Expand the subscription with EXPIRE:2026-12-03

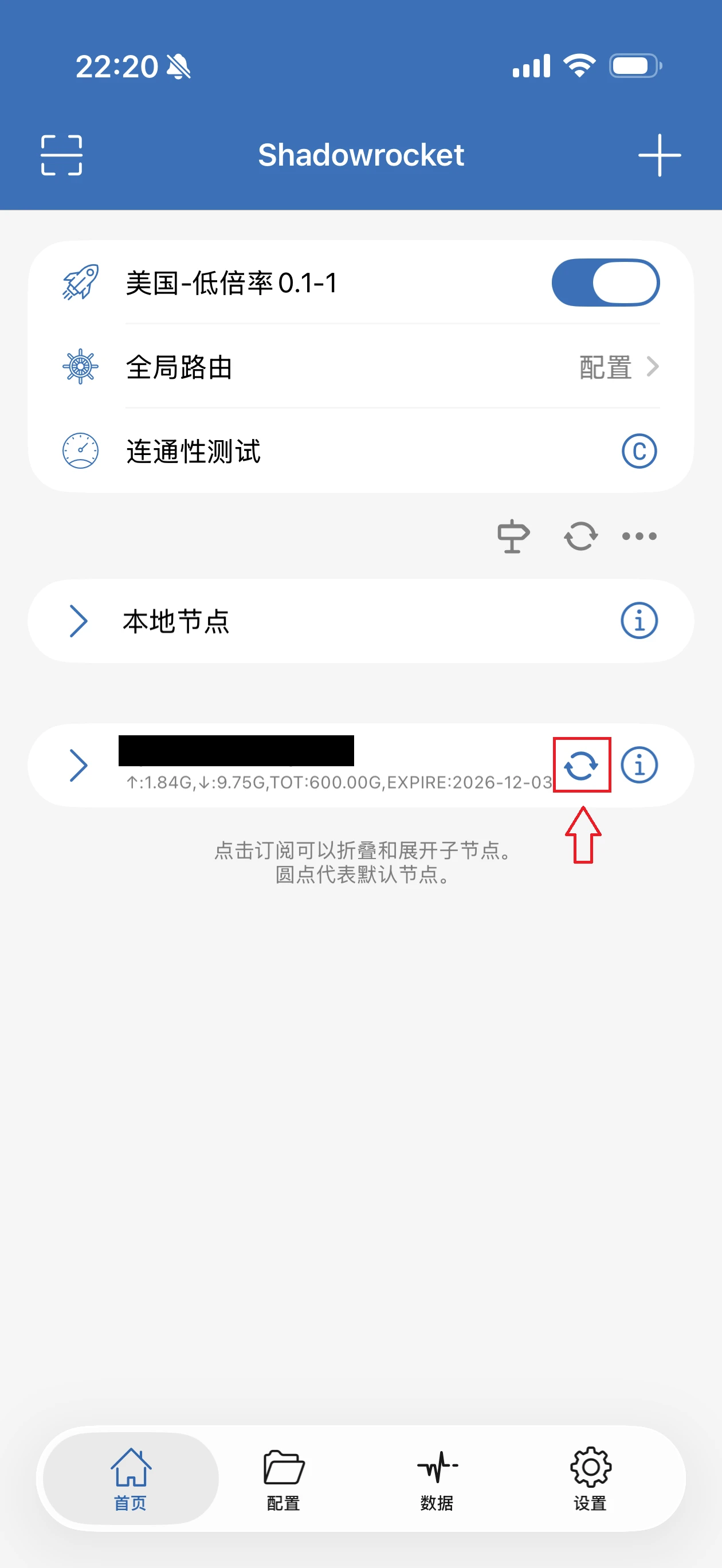click(x=79, y=765)
